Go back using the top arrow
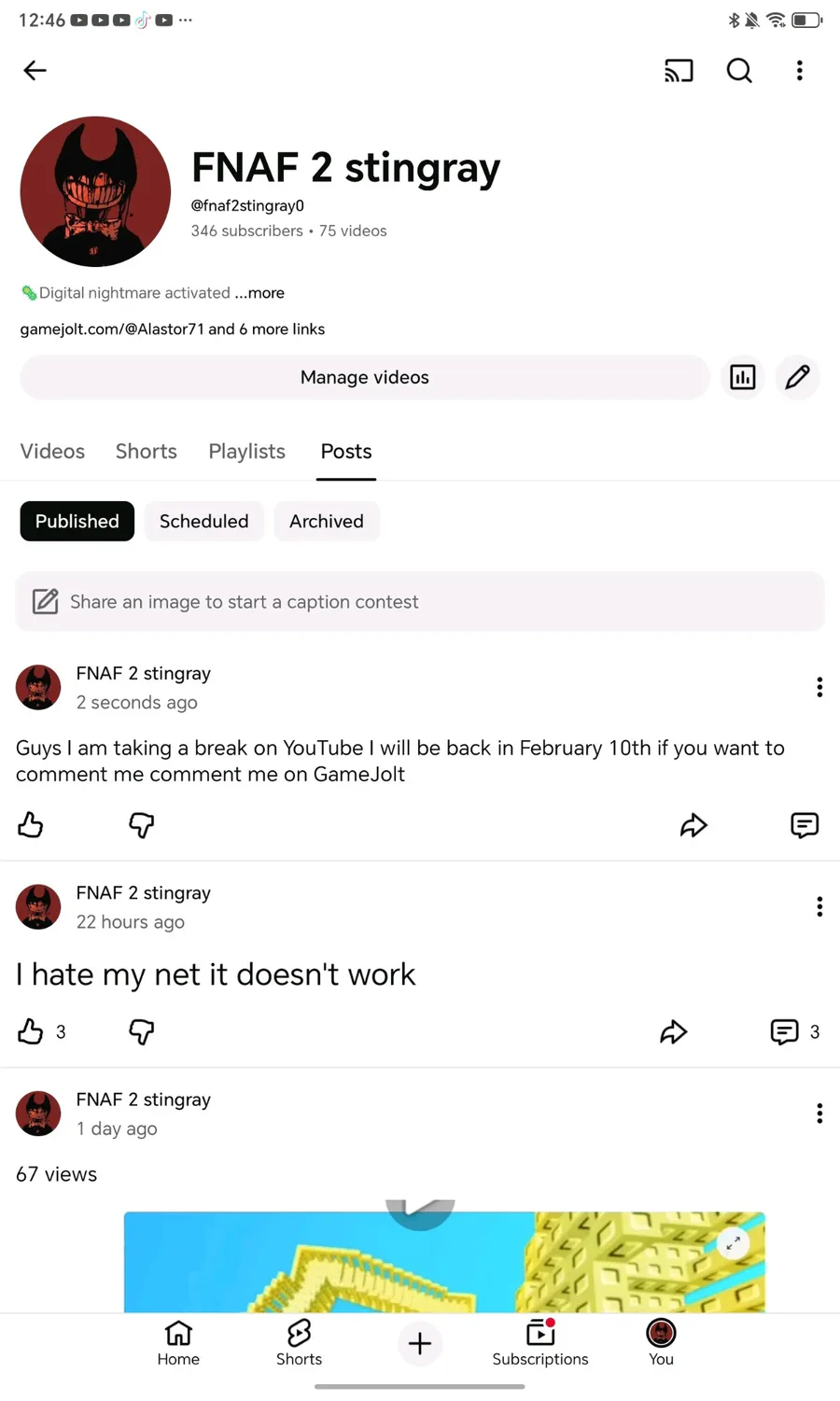Image resolution: width=840 pixels, height=1401 pixels. point(35,71)
